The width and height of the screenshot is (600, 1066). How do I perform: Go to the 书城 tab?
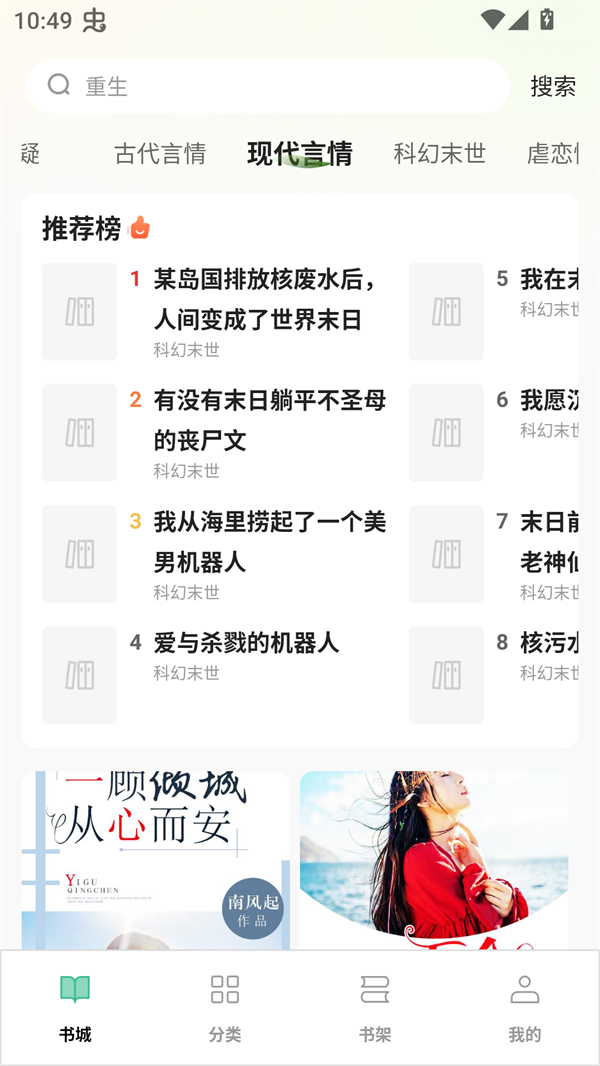click(75, 1007)
